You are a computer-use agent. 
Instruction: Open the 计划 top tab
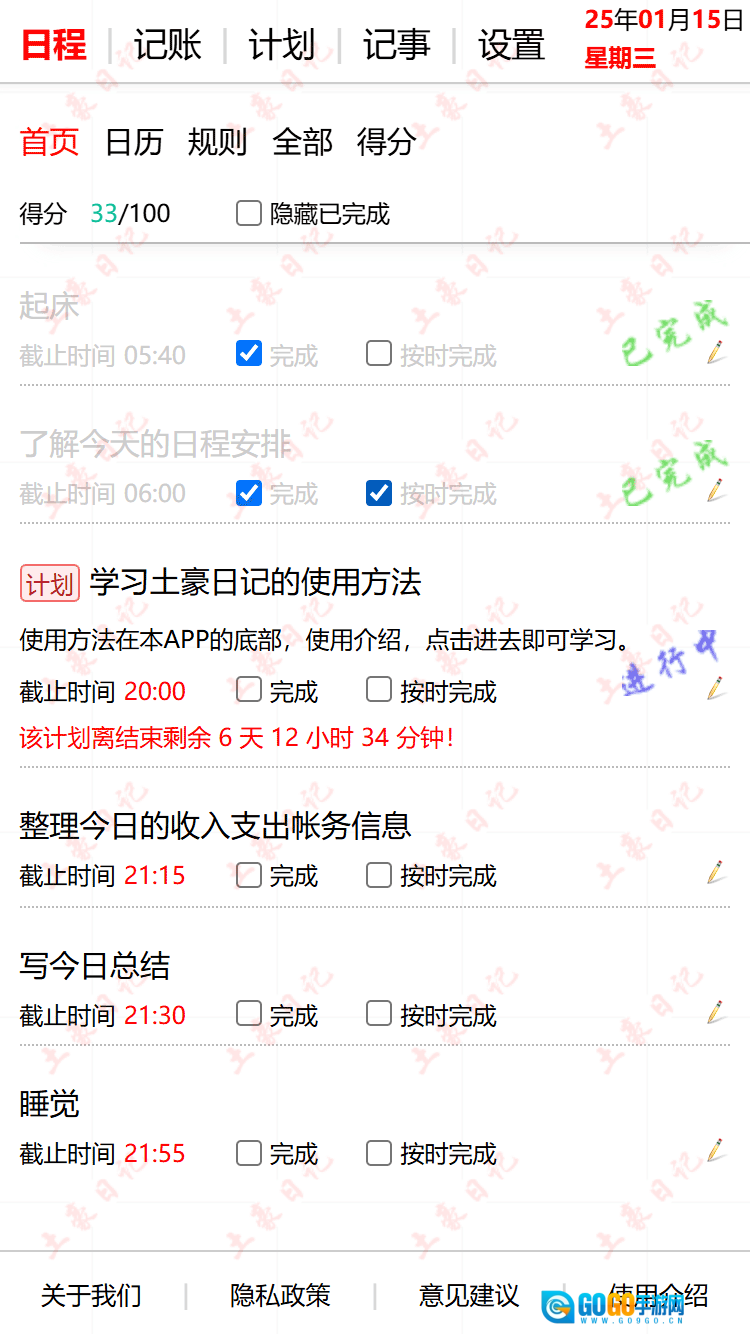coord(281,45)
